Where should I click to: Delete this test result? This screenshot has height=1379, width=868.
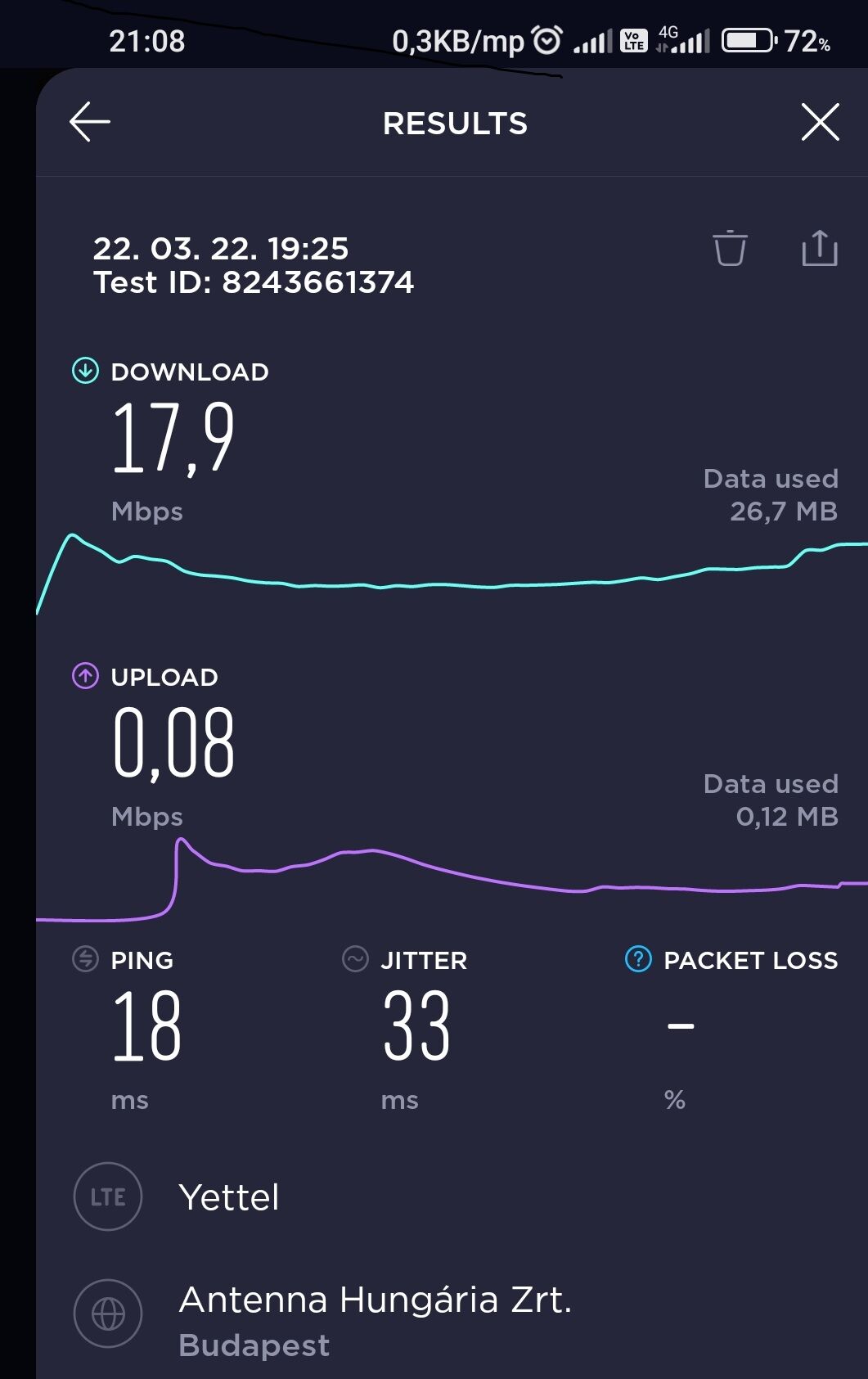point(730,249)
